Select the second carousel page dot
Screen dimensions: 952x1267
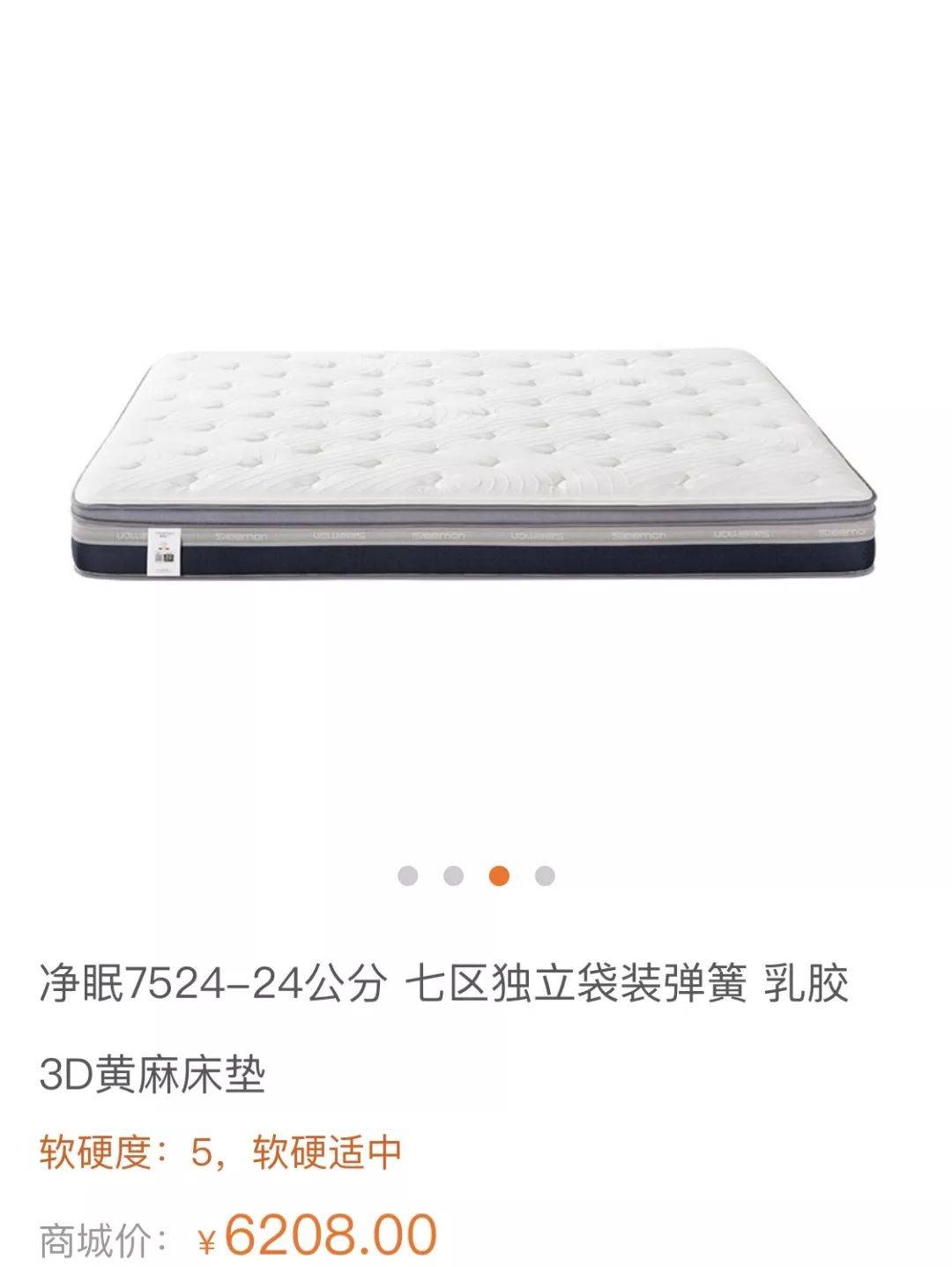click(x=453, y=876)
